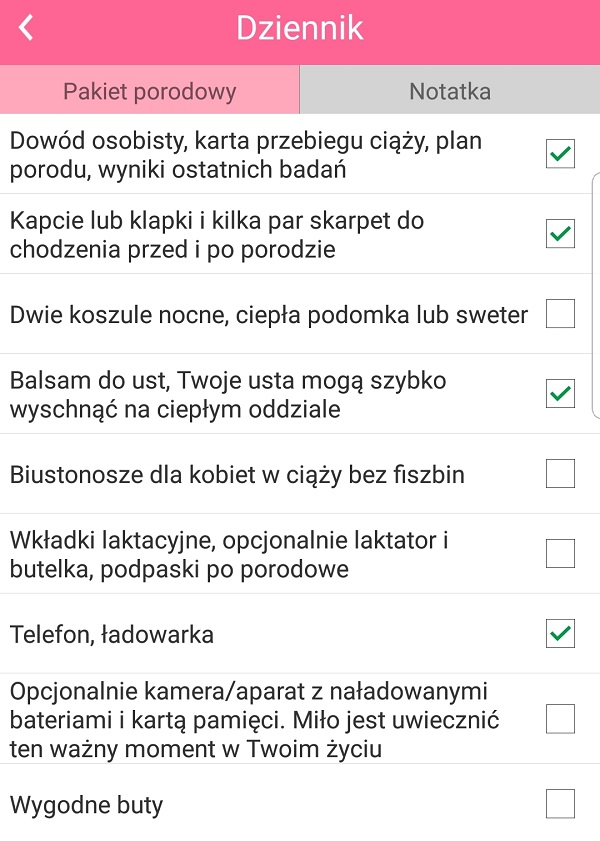Uncheck the Kapcie lub klapki item
Image resolution: width=600 pixels, height=841 pixels.
pos(560,234)
